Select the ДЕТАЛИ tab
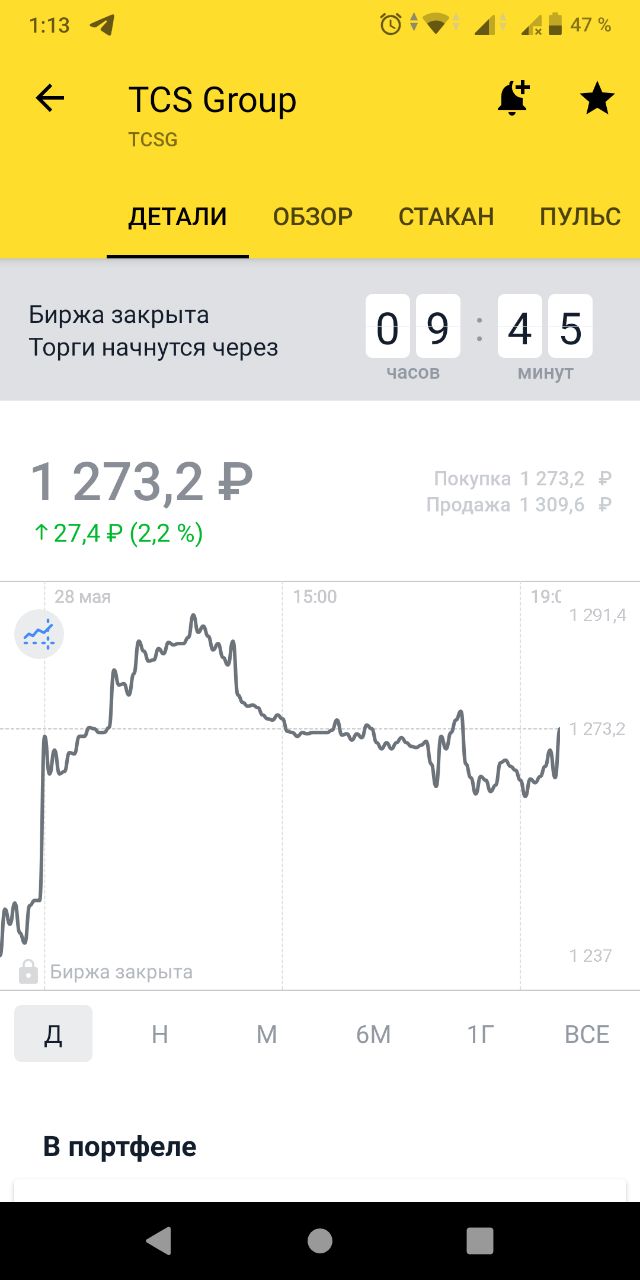The width and height of the screenshot is (640, 1280). pyautogui.click(x=178, y=217)
